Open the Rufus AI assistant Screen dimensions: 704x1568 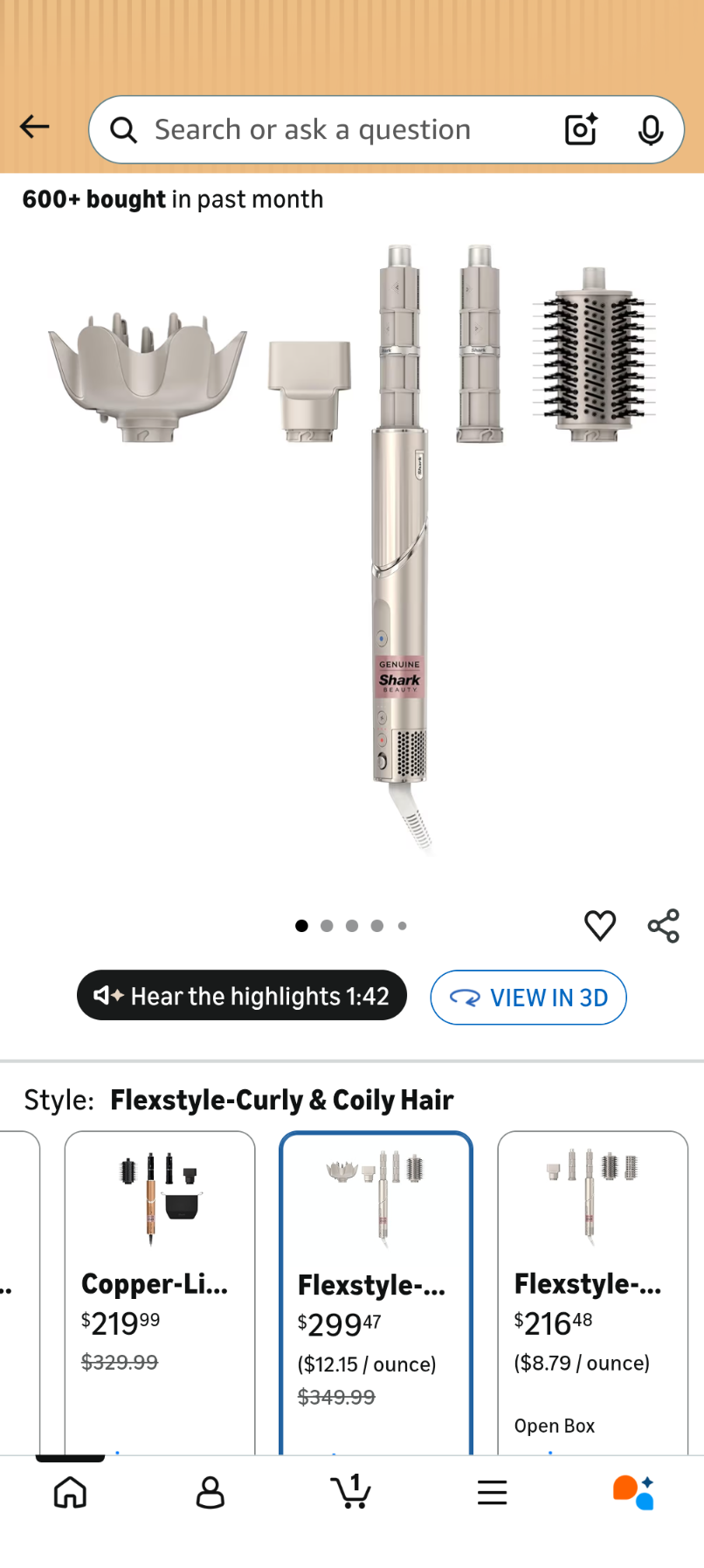[633, 1492]
